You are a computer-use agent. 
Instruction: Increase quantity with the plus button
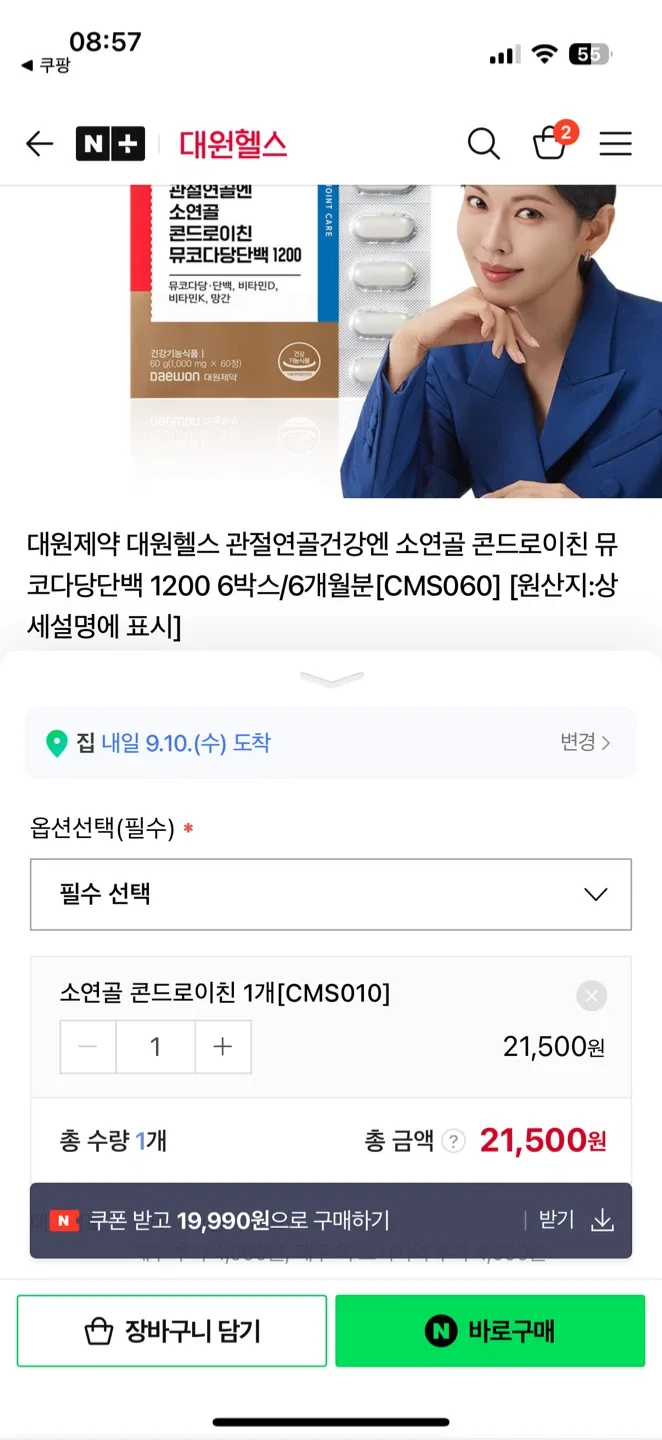point(223,1047)
